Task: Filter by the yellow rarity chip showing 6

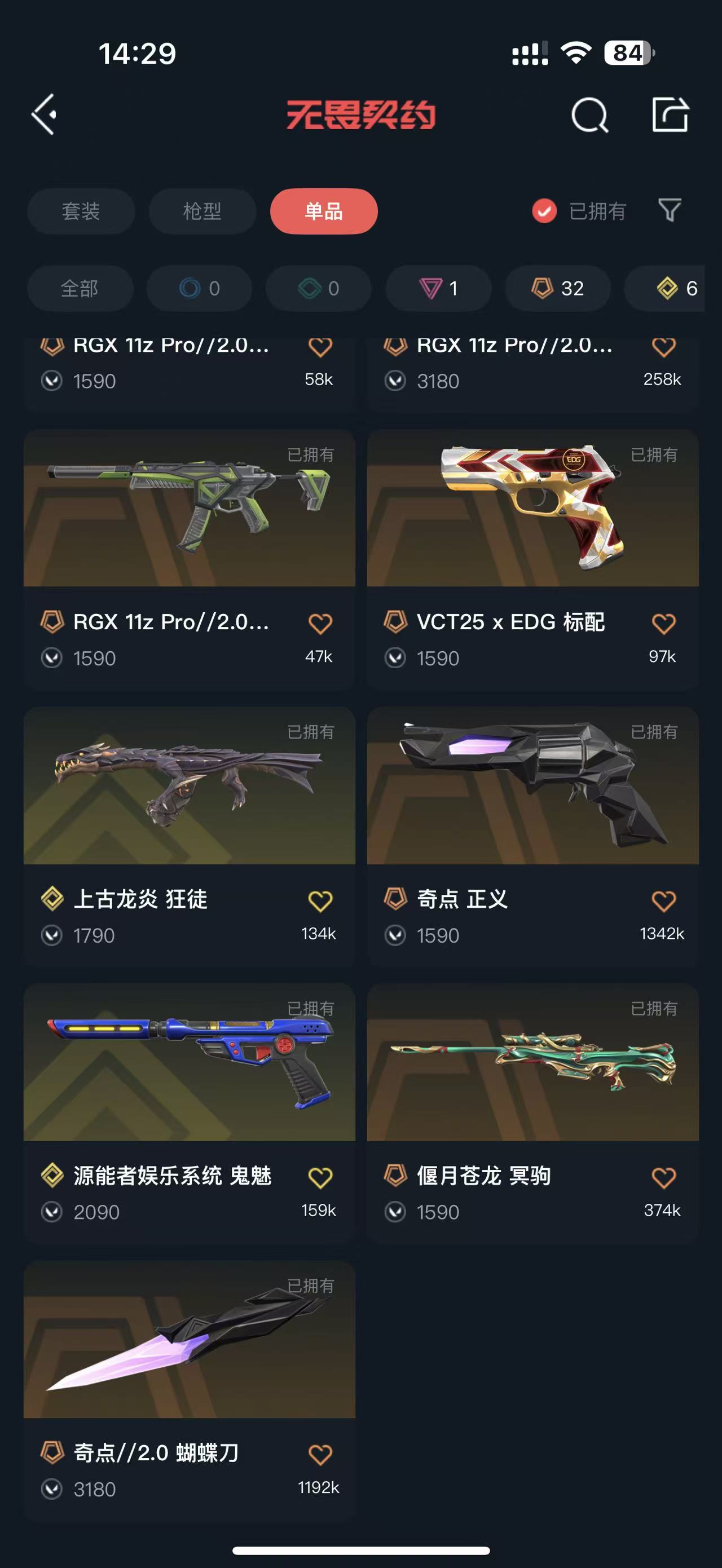Action: 665,289
